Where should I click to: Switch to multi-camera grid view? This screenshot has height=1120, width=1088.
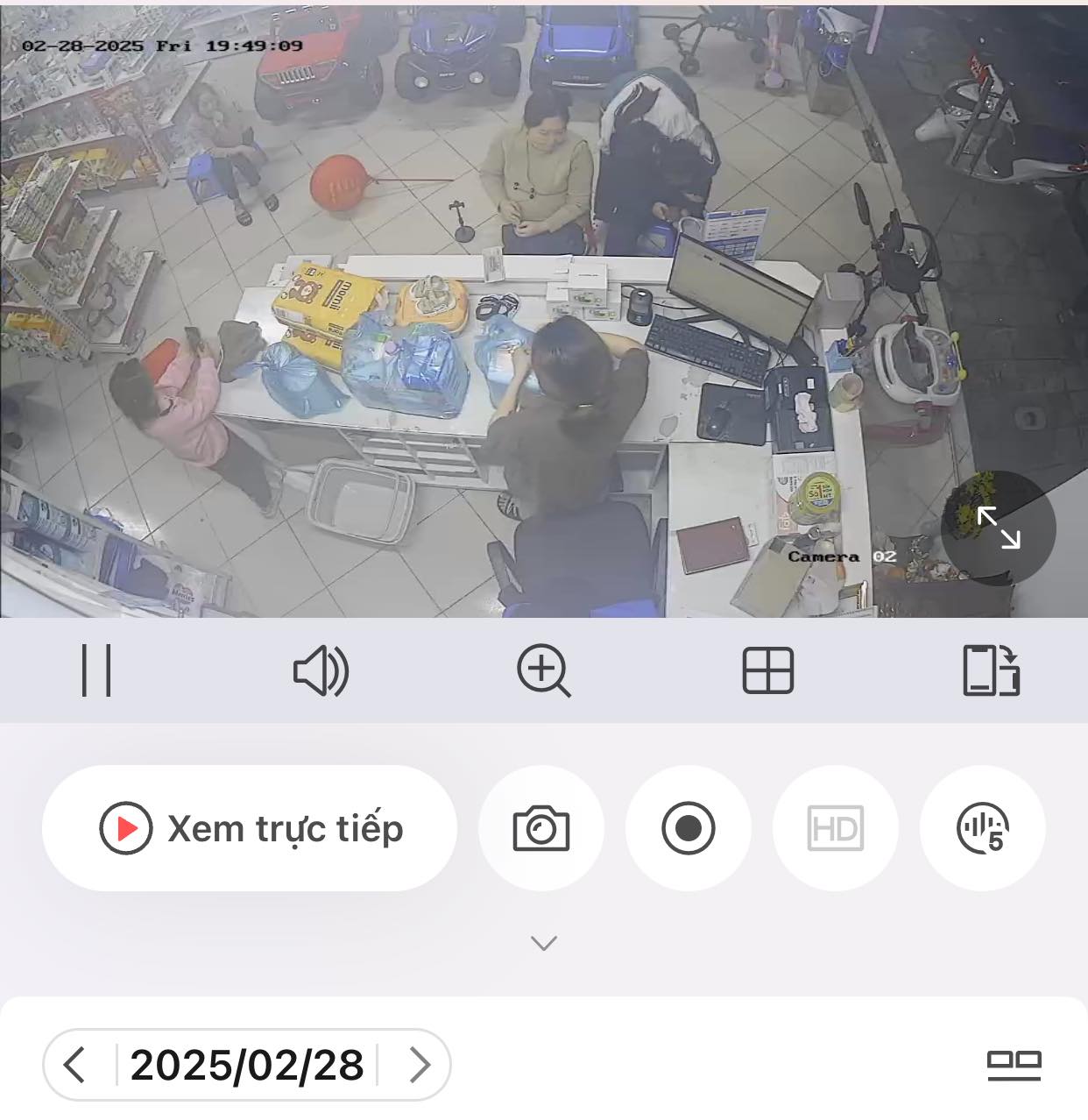point(767,670)
